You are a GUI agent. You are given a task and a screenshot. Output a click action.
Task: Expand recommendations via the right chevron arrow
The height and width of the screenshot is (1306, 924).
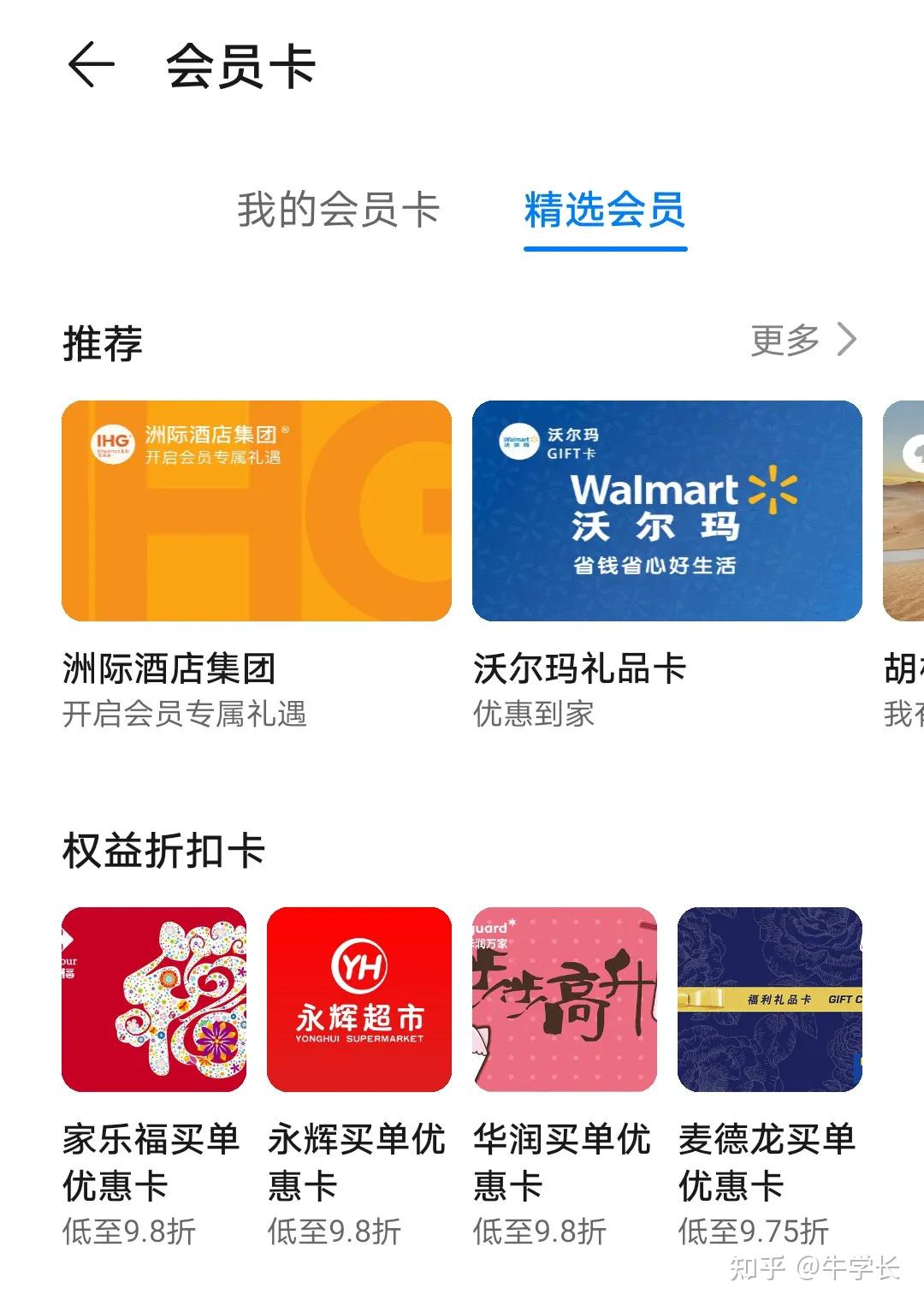point(847,339)
